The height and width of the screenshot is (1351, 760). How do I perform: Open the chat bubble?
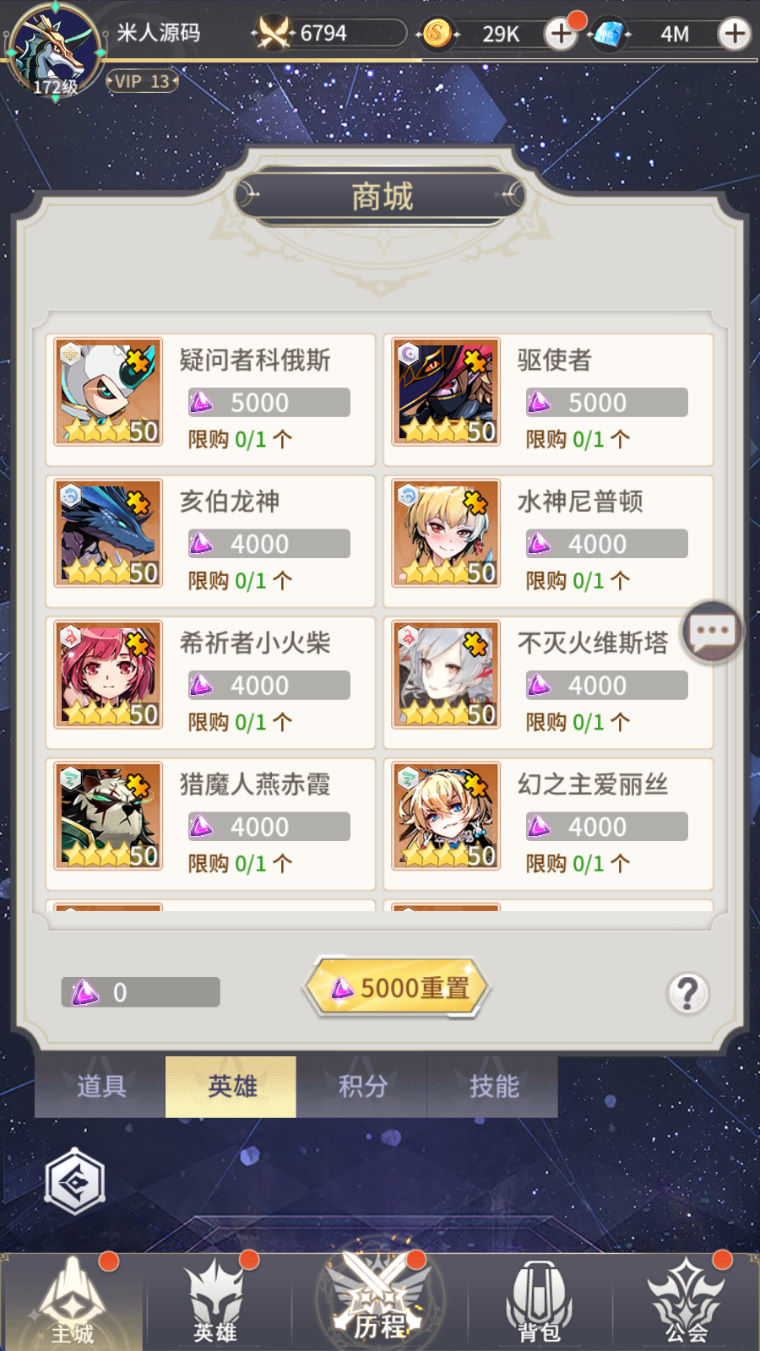712,632
